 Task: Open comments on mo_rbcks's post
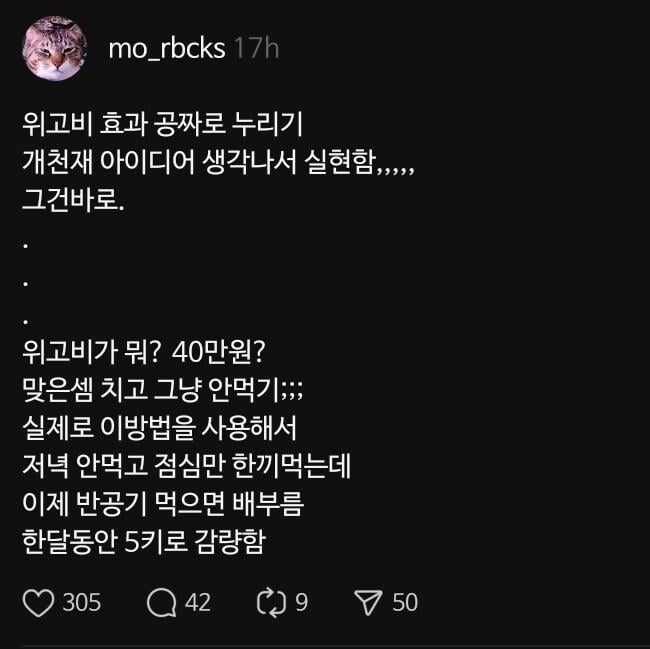(x=161, y=602)
